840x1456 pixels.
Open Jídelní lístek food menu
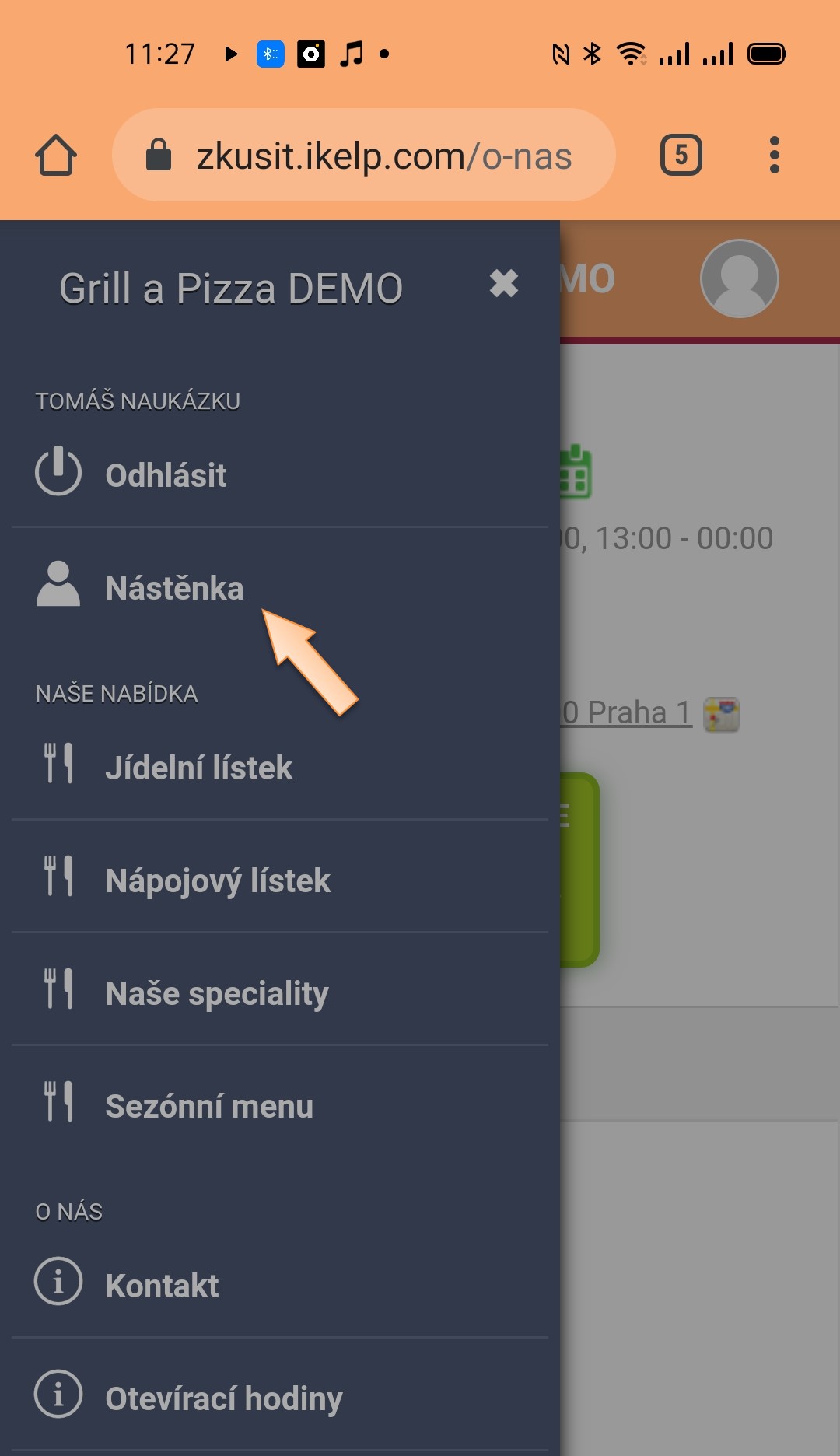coord(198,768)
